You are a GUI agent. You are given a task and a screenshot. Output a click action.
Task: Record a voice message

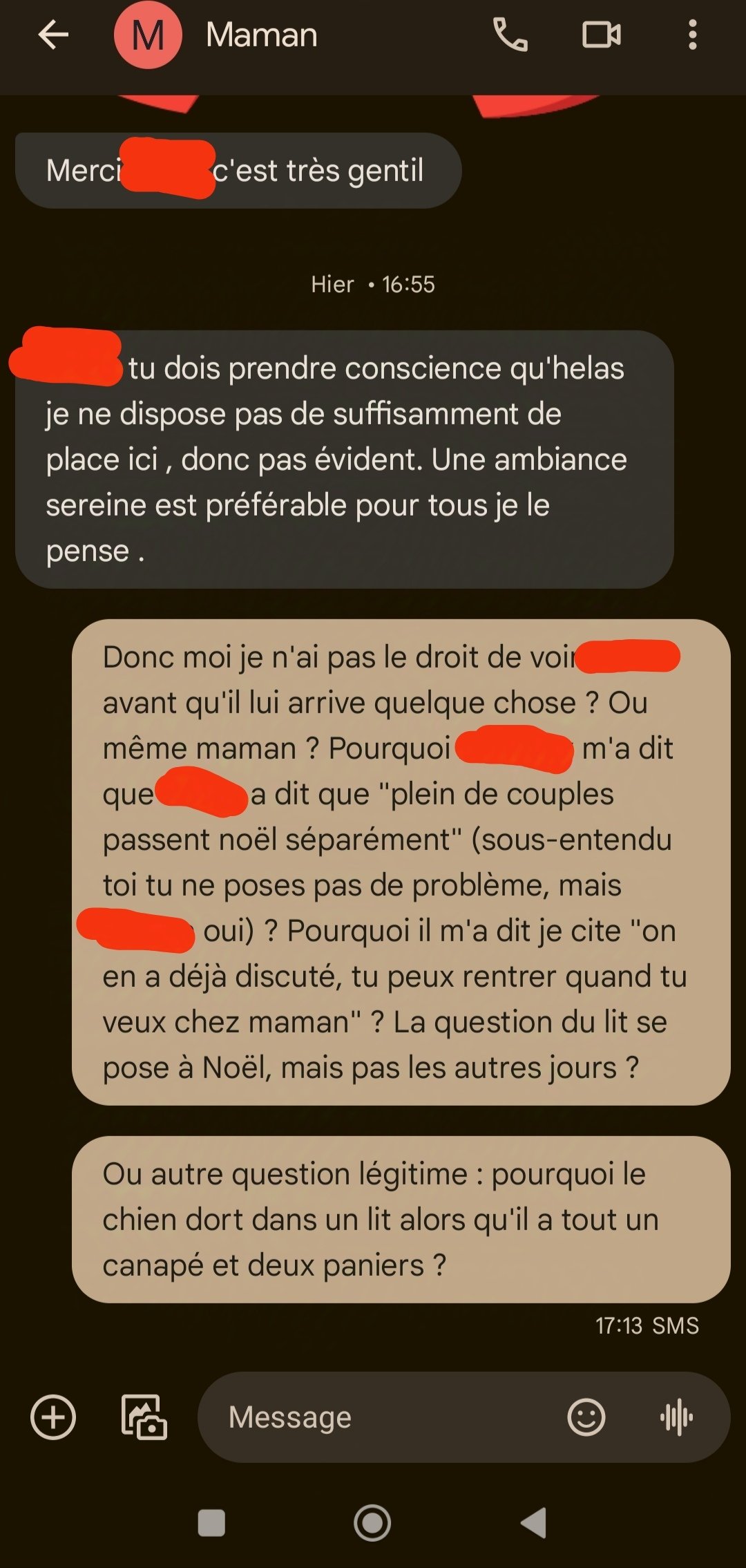tap(676, 1417)
